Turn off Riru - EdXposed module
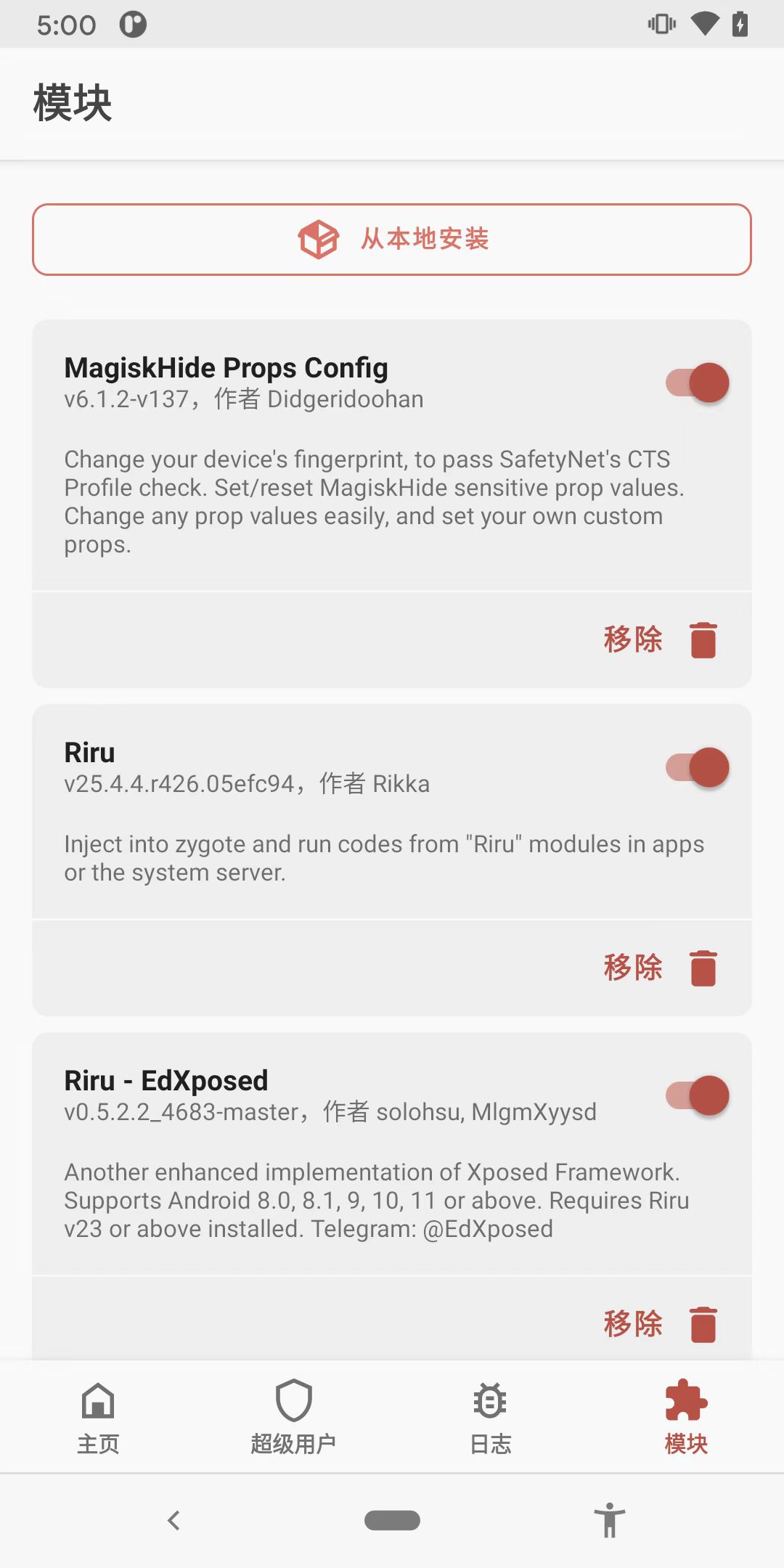 [x=696, y=1095]
